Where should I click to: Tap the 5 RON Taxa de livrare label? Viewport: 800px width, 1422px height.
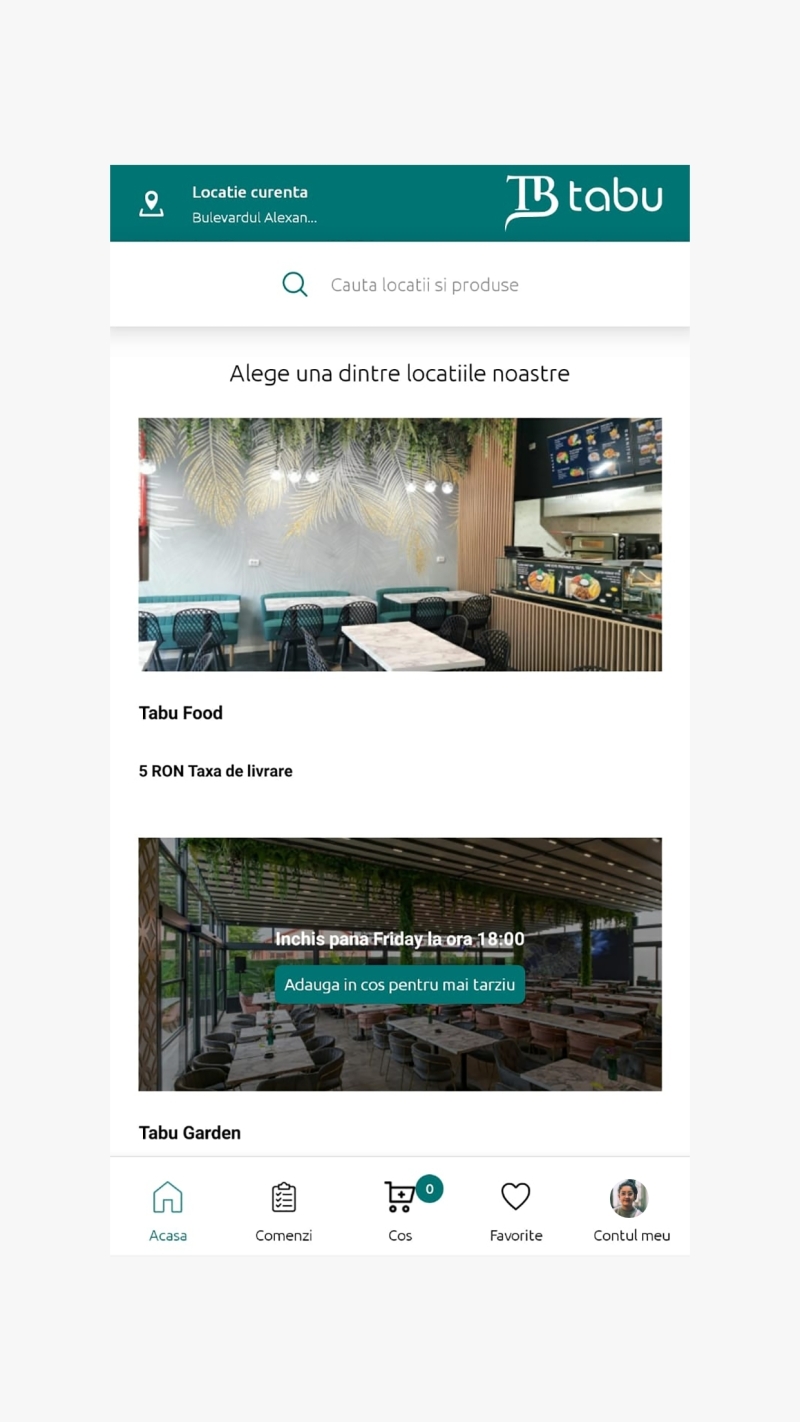click(x=215, y=770)
